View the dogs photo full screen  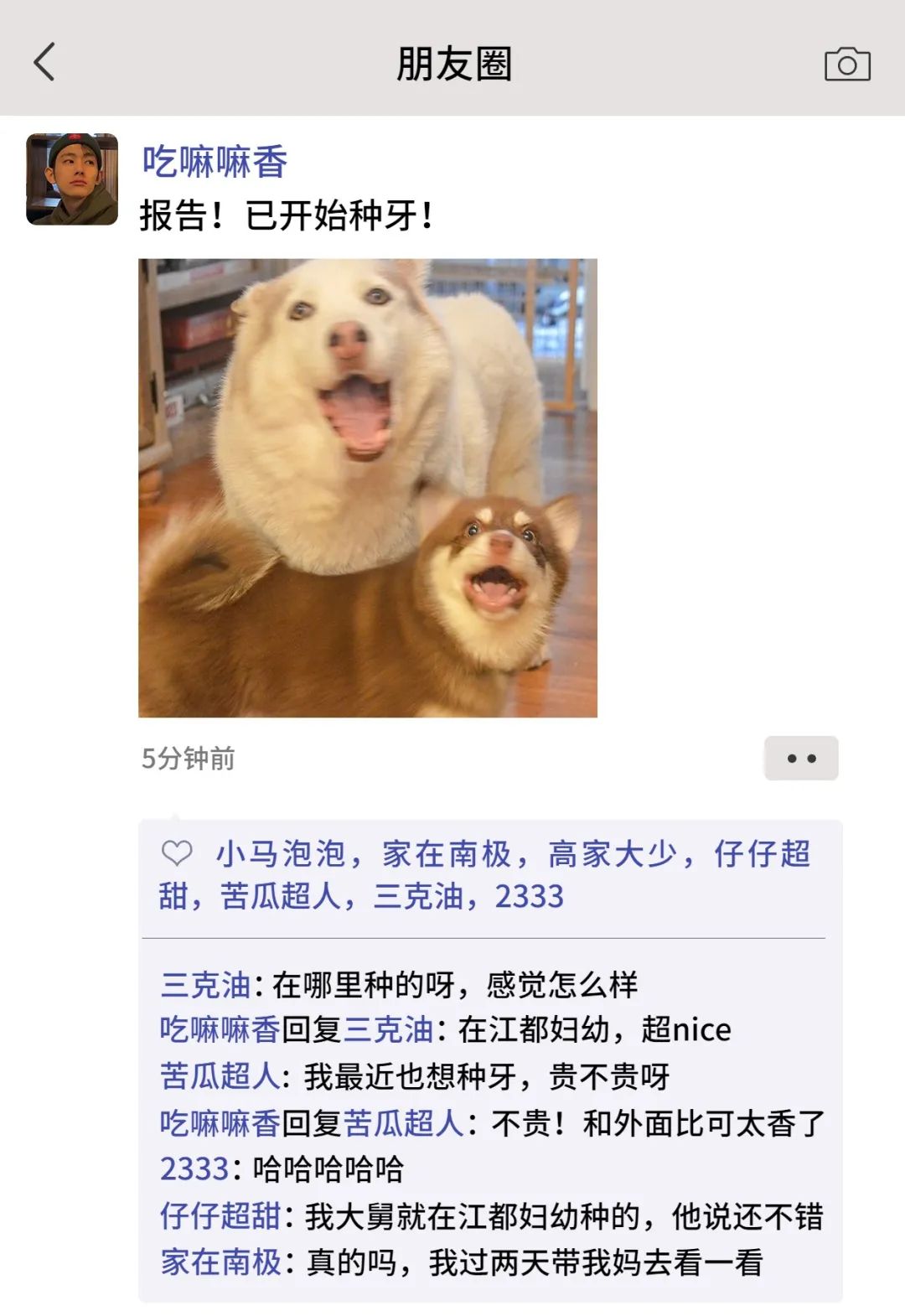(367, 488)
